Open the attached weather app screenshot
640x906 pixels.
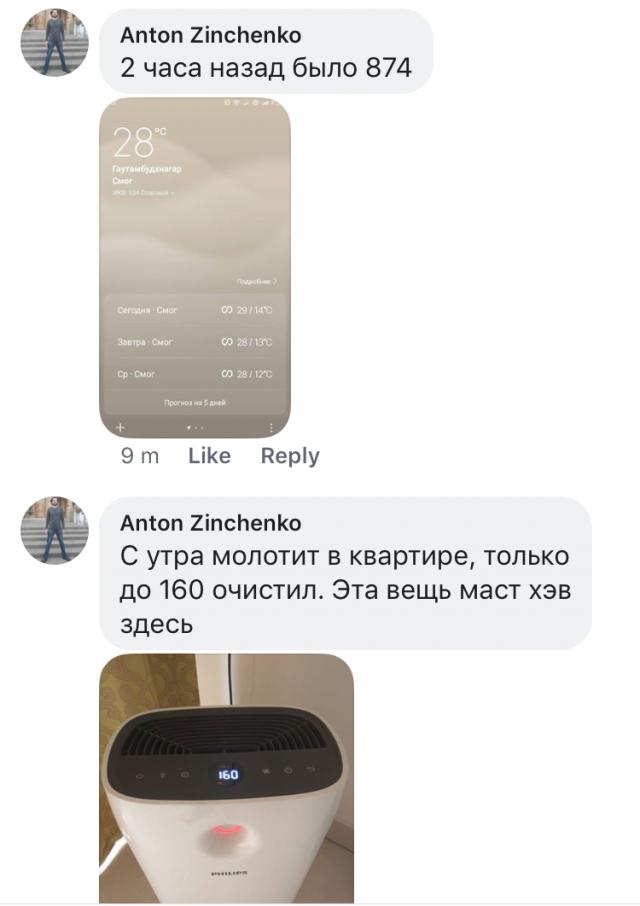point(195,267)
